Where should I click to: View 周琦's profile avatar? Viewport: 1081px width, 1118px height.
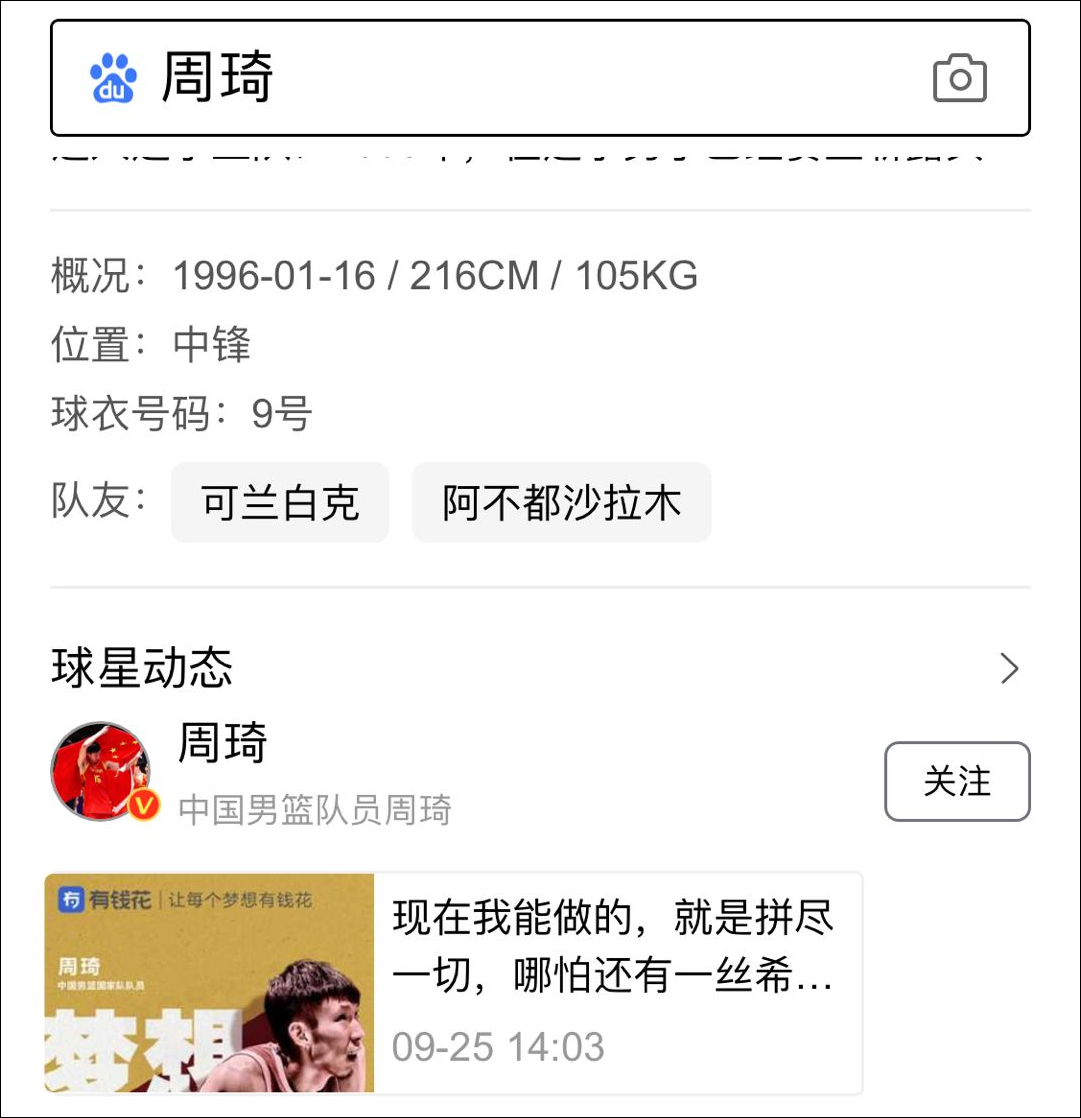101,770
